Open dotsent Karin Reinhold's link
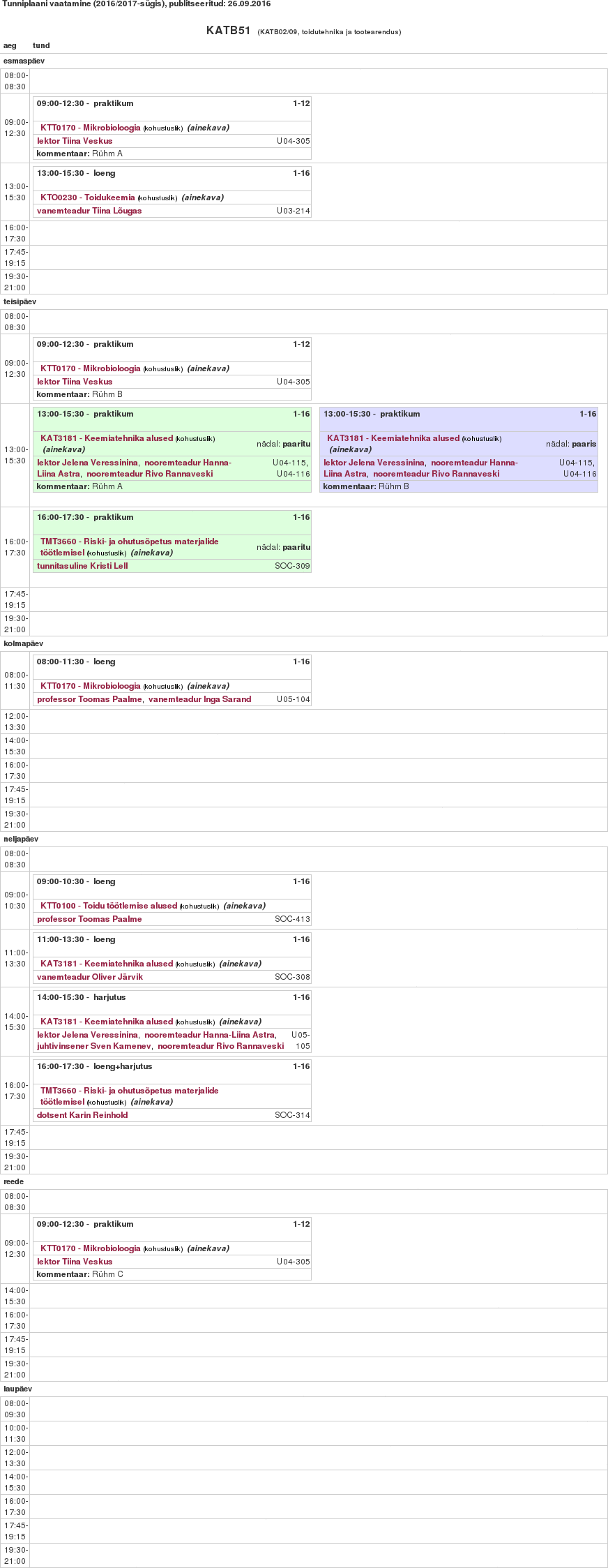Image resolution: width=608 pixels, height=1568 pixels. click(x=82, y=1115)
